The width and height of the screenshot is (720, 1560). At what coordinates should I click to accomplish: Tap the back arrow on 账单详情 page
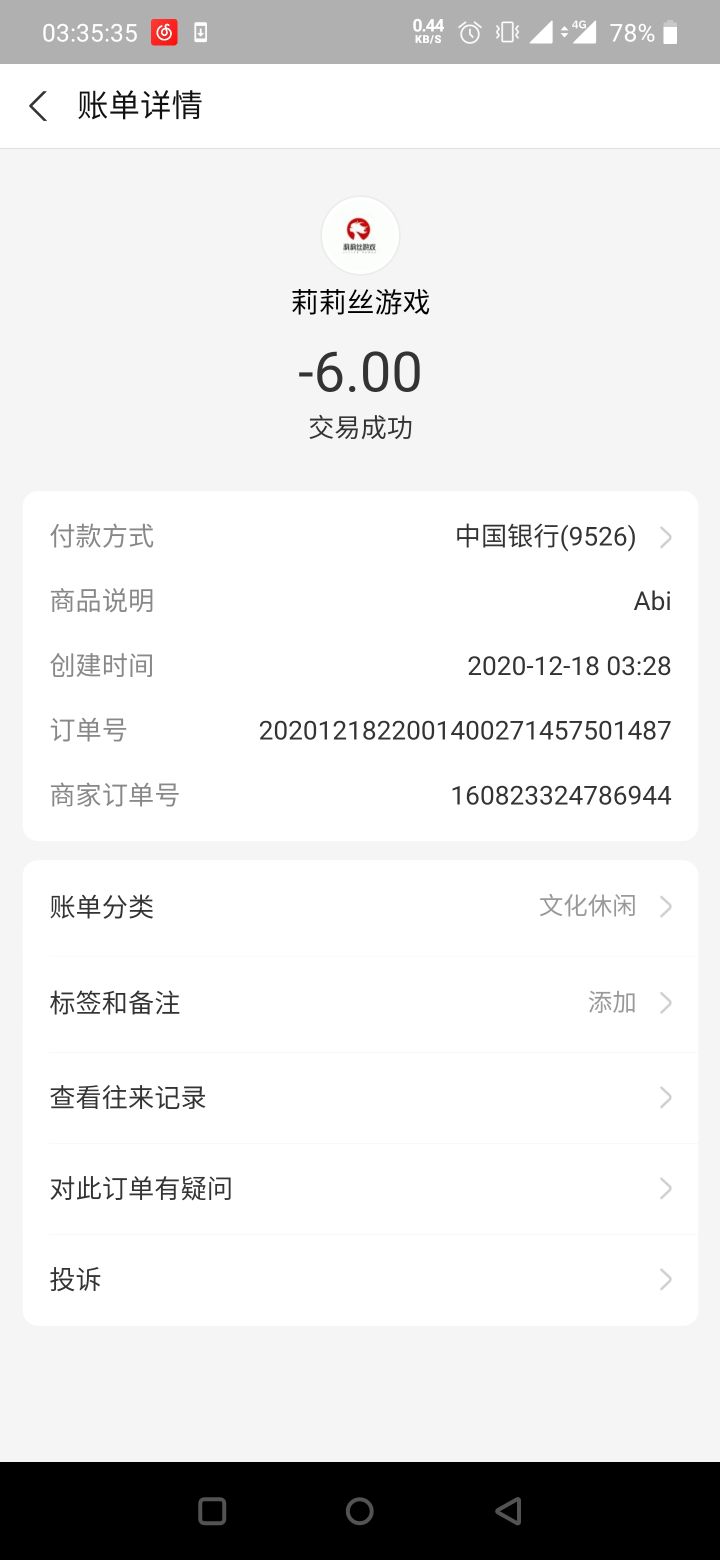pyautogui.click(x=37, y=105)
